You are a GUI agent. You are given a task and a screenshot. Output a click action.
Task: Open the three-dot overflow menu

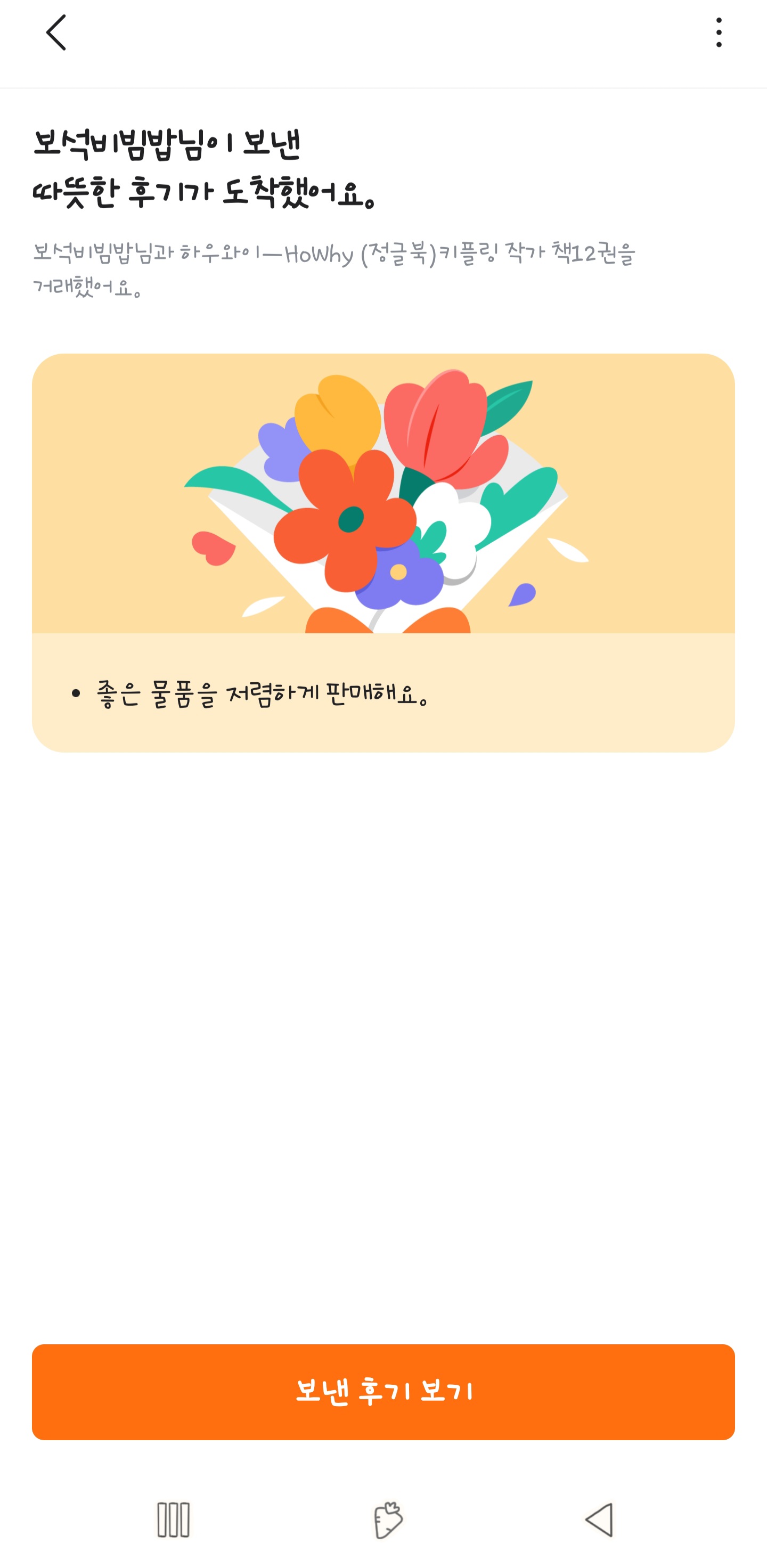[719, 33]
